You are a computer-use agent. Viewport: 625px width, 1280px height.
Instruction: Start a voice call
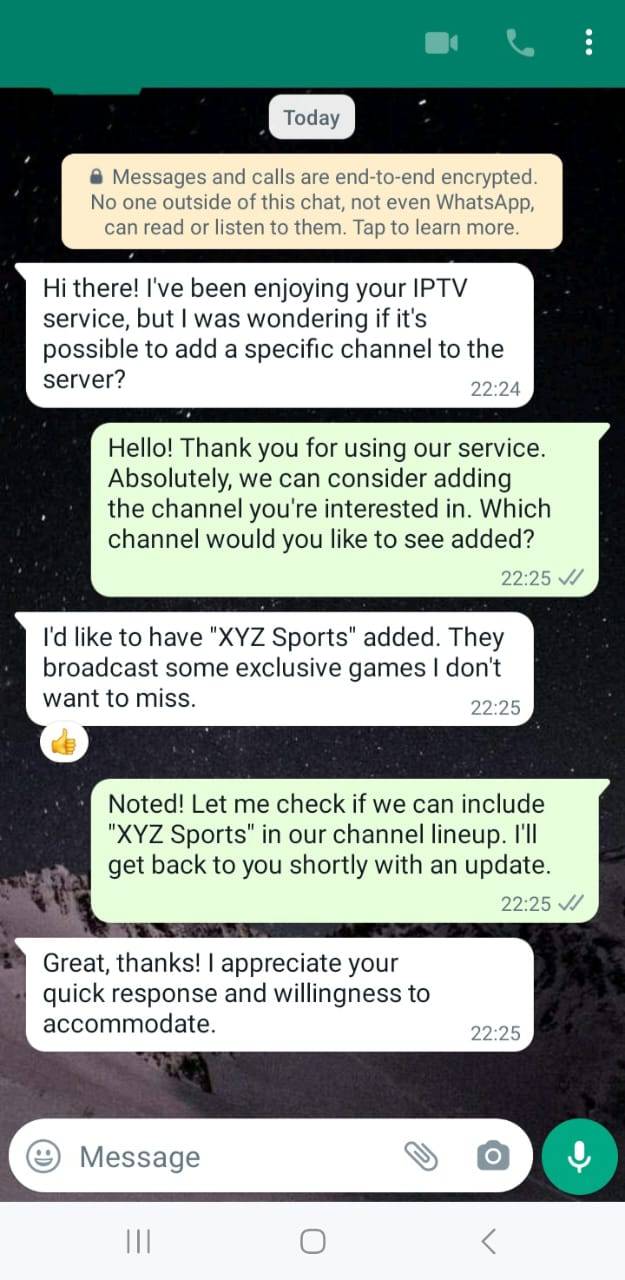520,43
